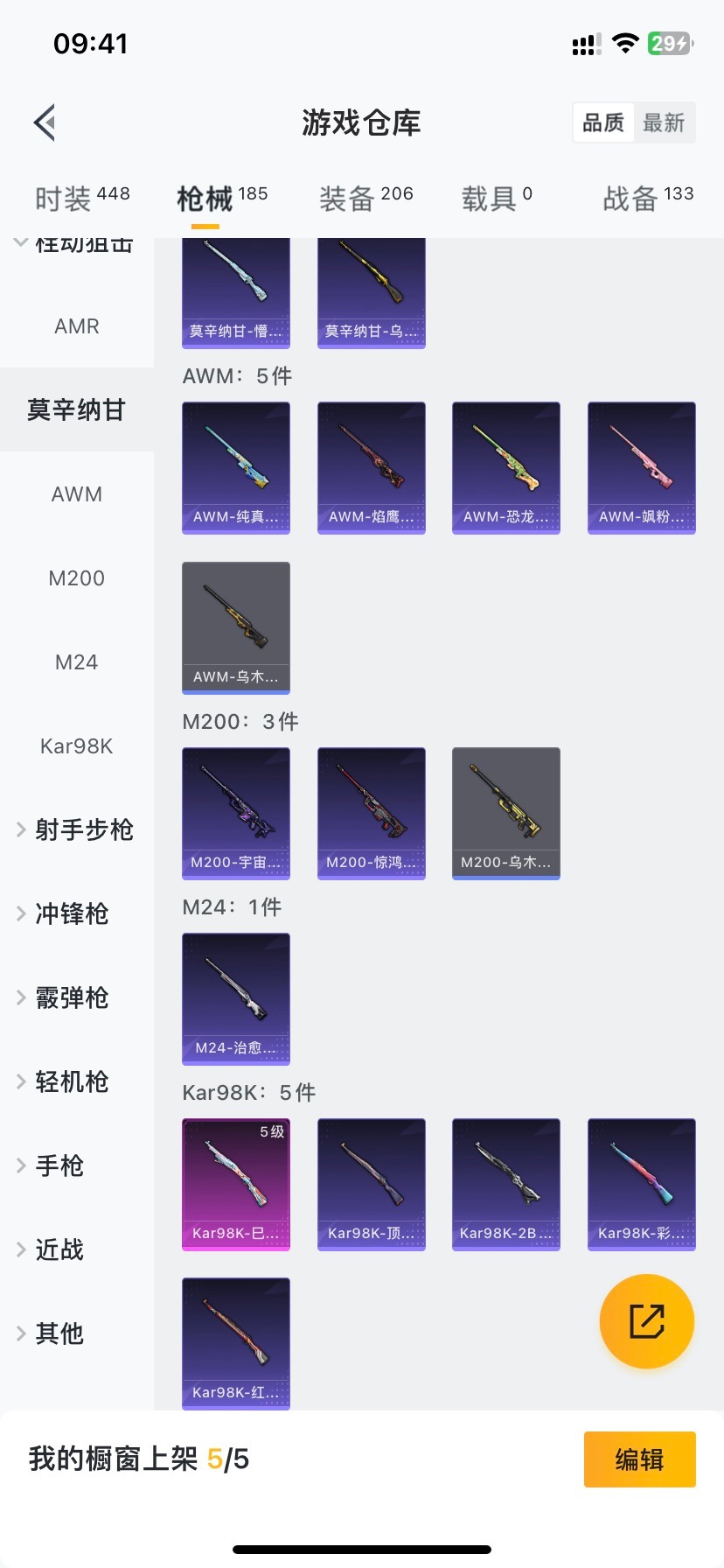Switch to the 载具 tab
724x1568 pixels.
click(496, 198)
